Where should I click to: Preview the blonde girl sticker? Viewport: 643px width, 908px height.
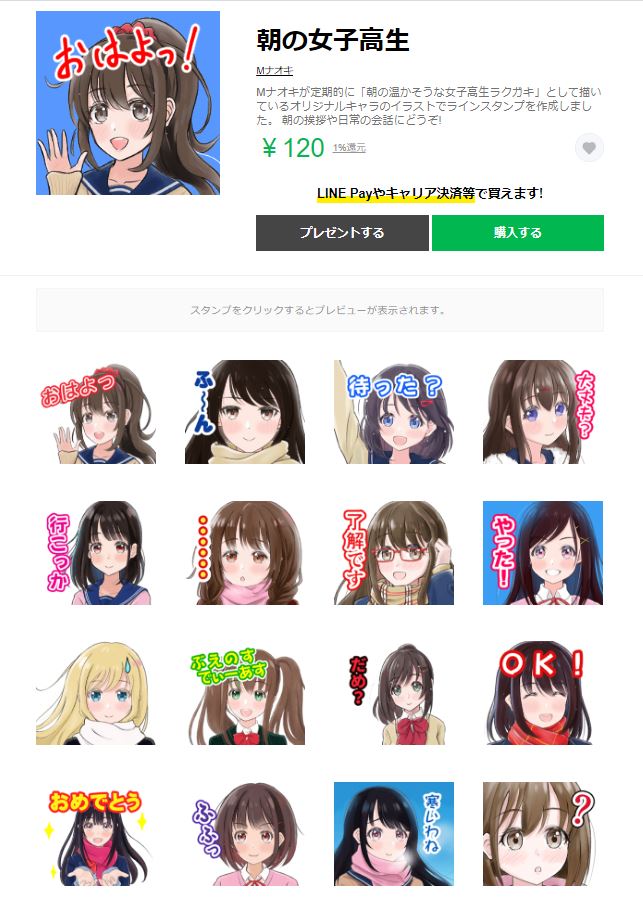pyautogui.click(x=96, y=694)
